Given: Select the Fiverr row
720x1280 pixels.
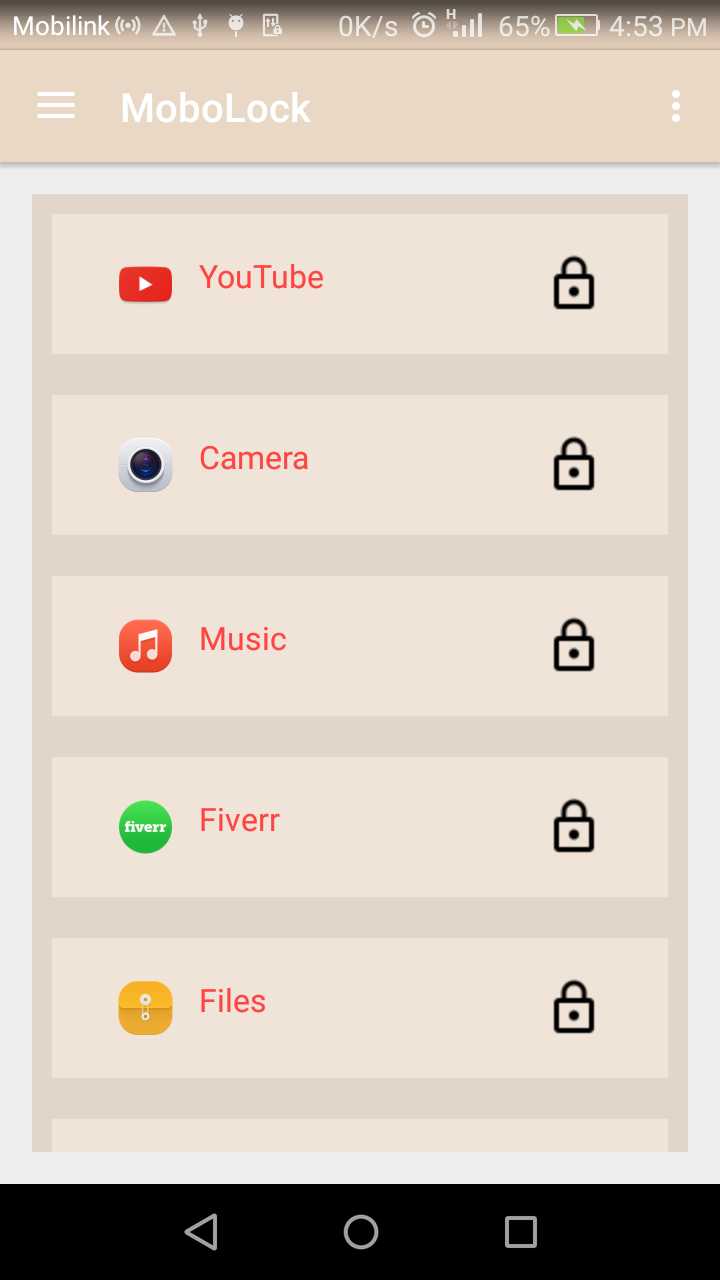Looking at the screenshot, I should (x=300, y=826).
